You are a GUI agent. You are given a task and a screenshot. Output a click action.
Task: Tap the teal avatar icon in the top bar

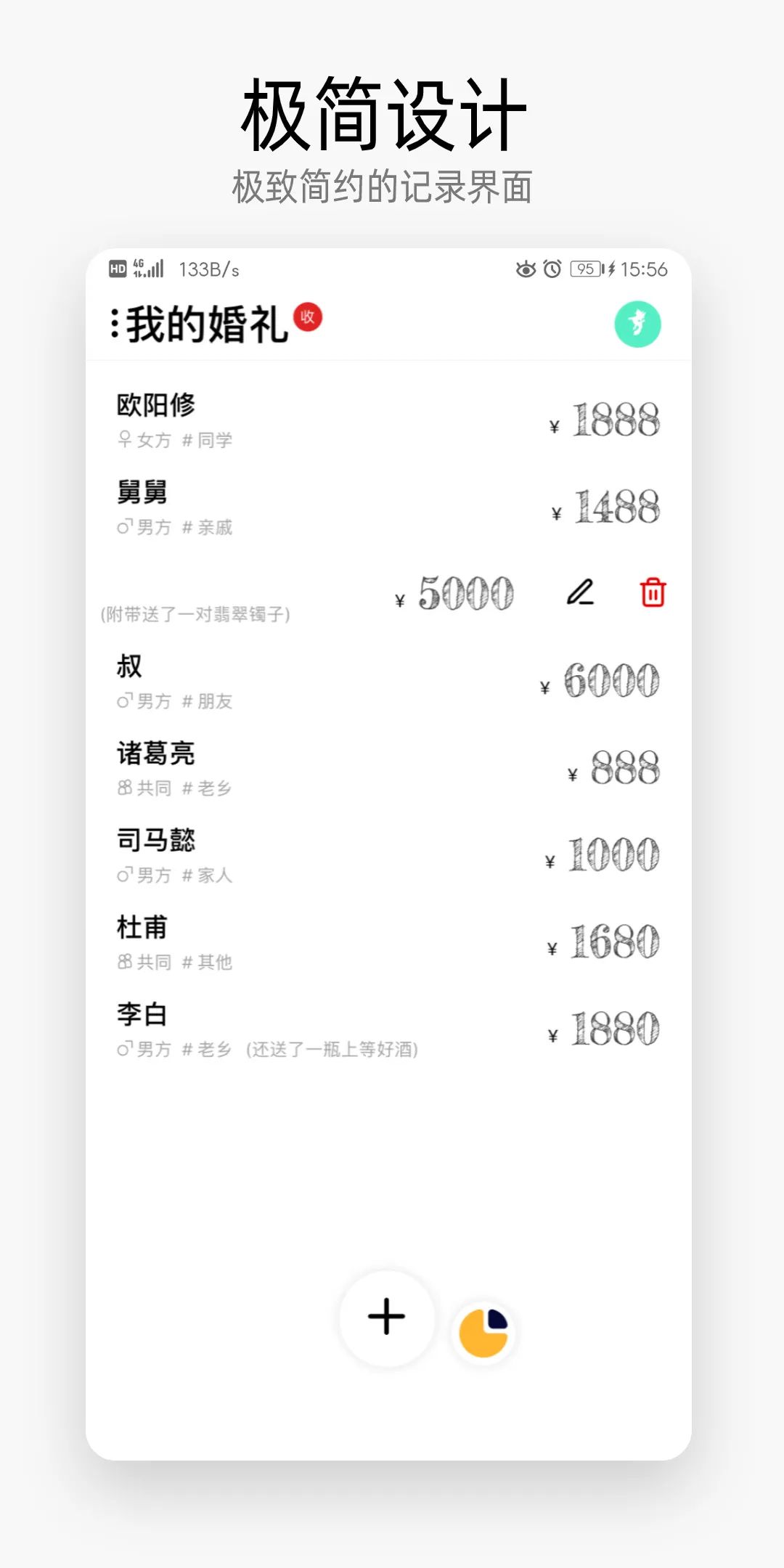point(638,324)
